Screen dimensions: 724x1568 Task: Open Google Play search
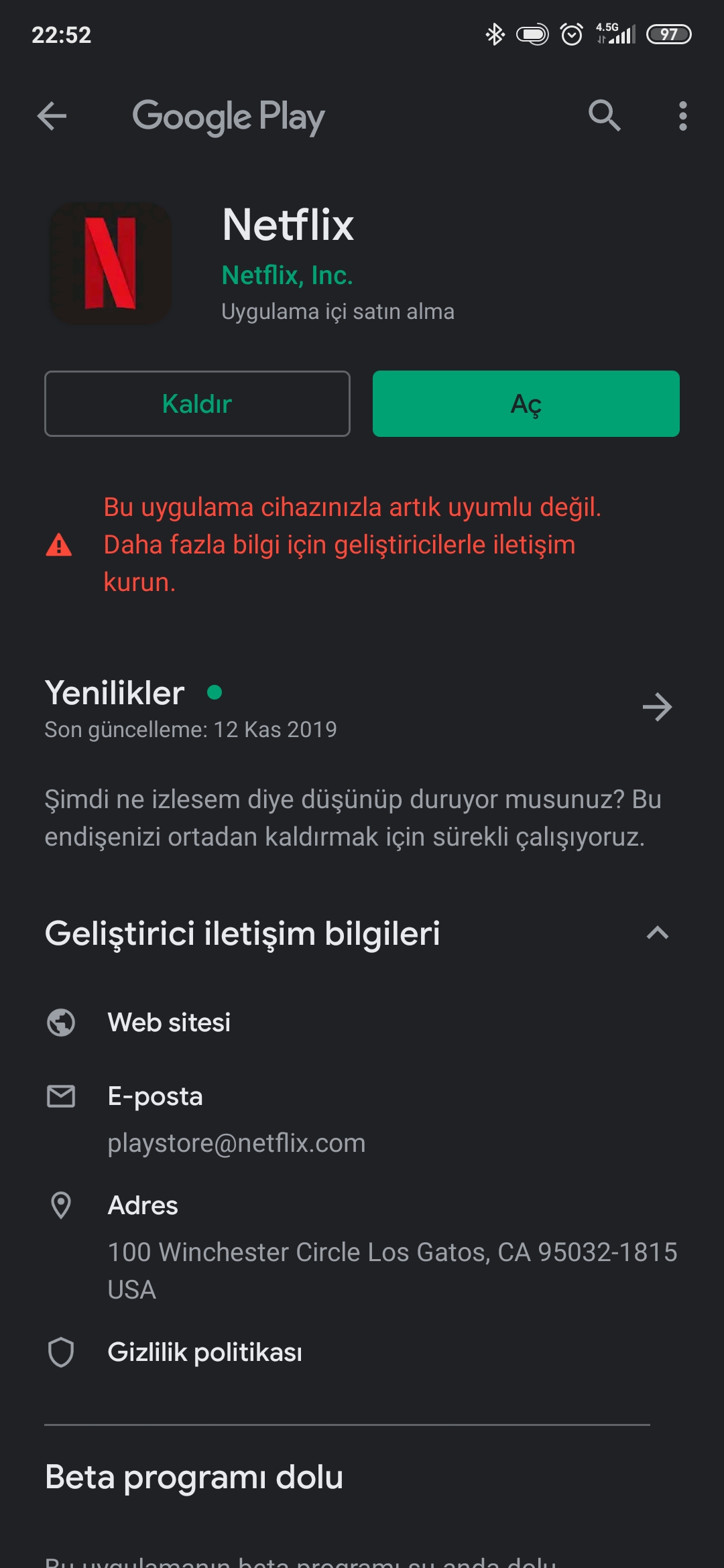click(x=604, y=116)
